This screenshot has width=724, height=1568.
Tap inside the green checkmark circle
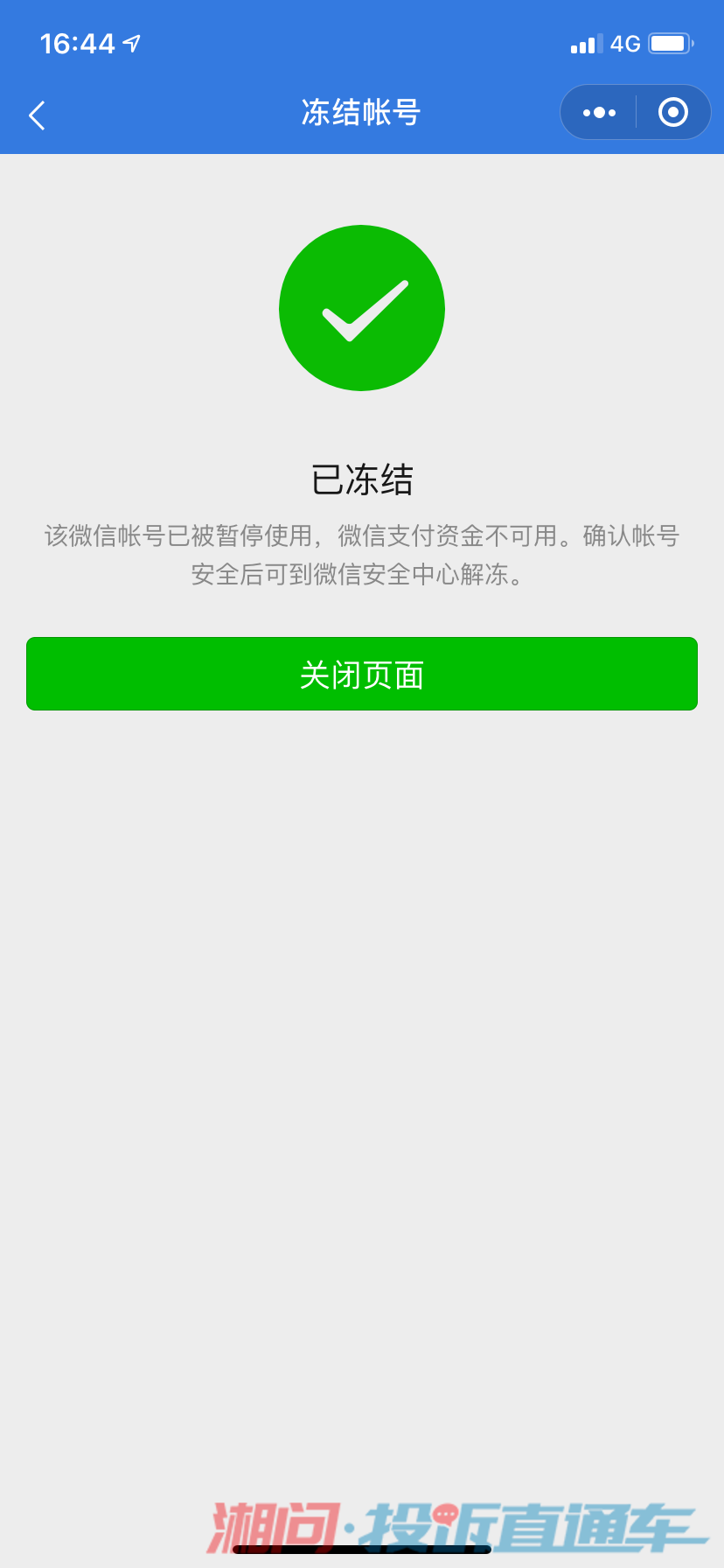(x=362, y=308)
